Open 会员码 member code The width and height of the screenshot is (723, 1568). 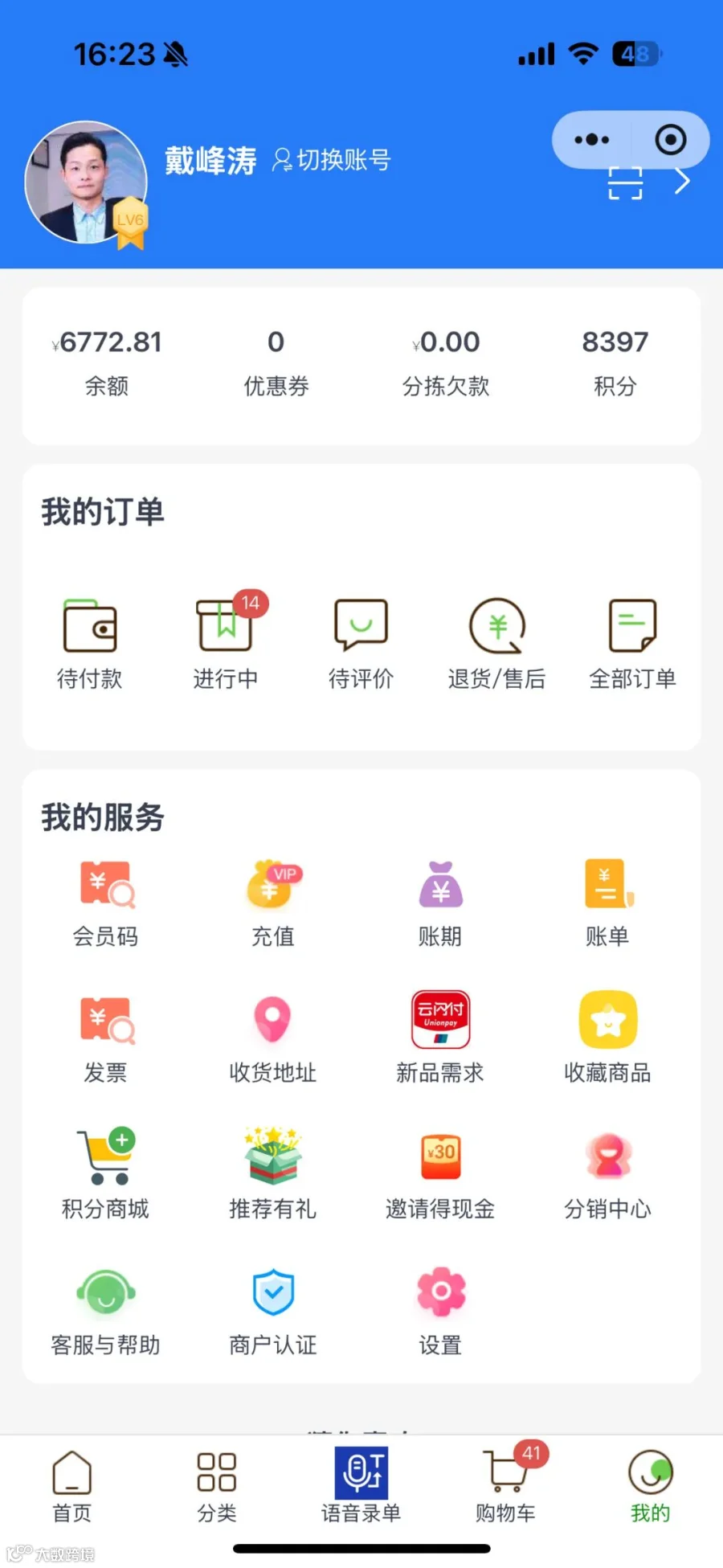tap(106, 904)
